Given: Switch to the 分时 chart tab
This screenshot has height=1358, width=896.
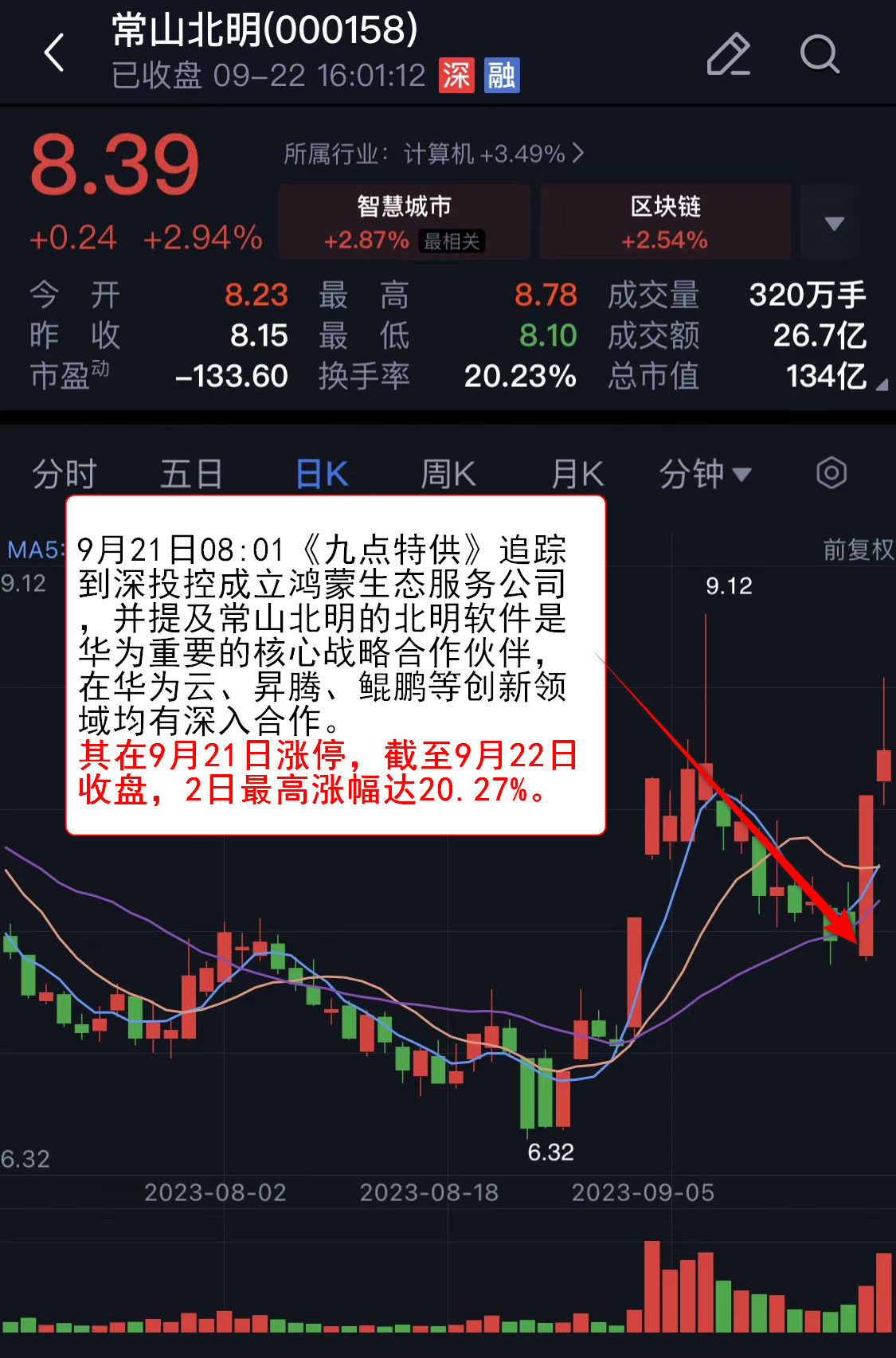Looking at the screenshot, I should pyautogui.click(x=64, y=474).
